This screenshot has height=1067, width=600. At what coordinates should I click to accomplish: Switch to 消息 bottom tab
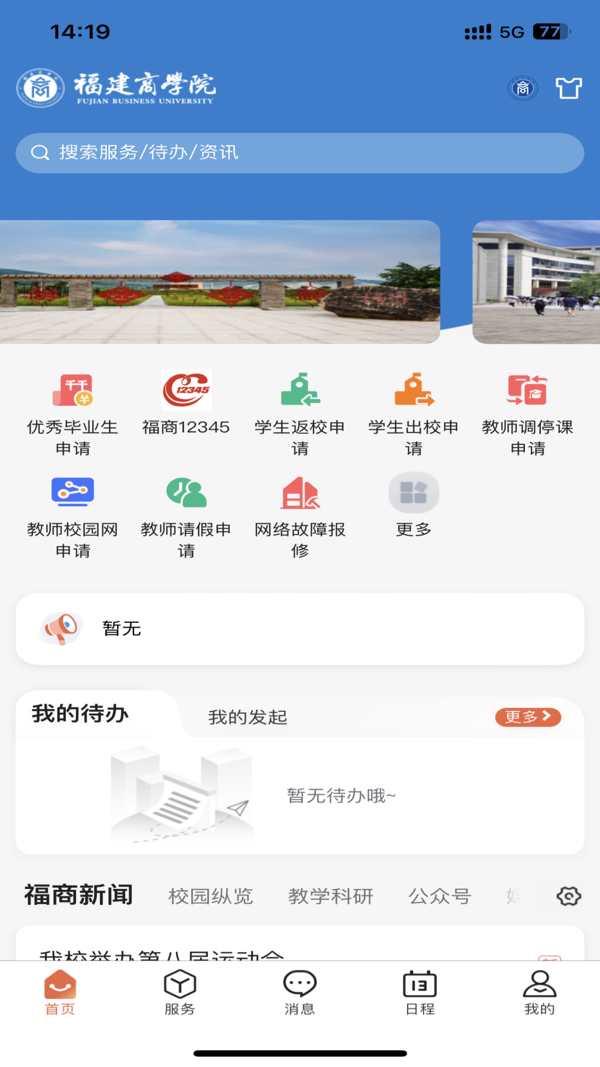[x=300, y=993]
